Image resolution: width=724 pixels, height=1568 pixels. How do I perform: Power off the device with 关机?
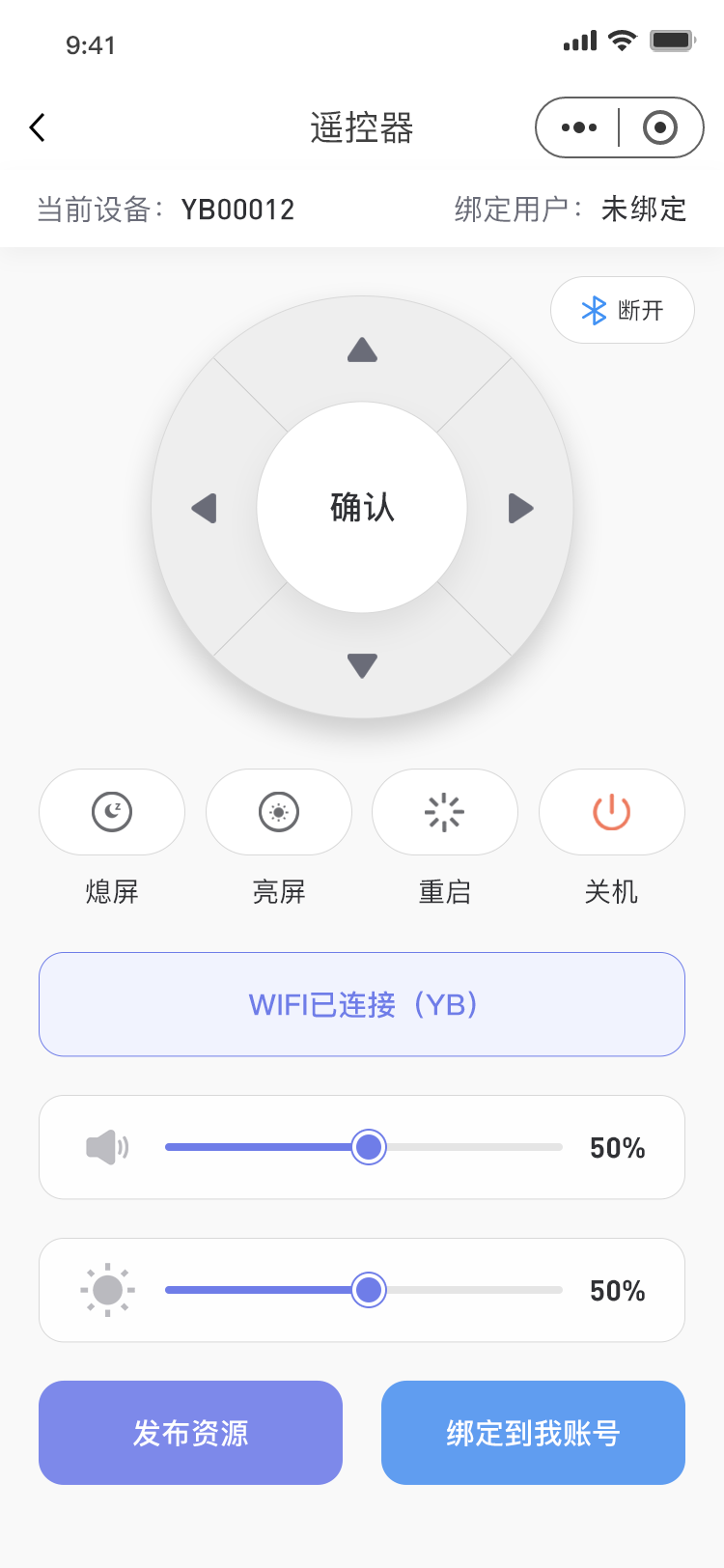612,812
